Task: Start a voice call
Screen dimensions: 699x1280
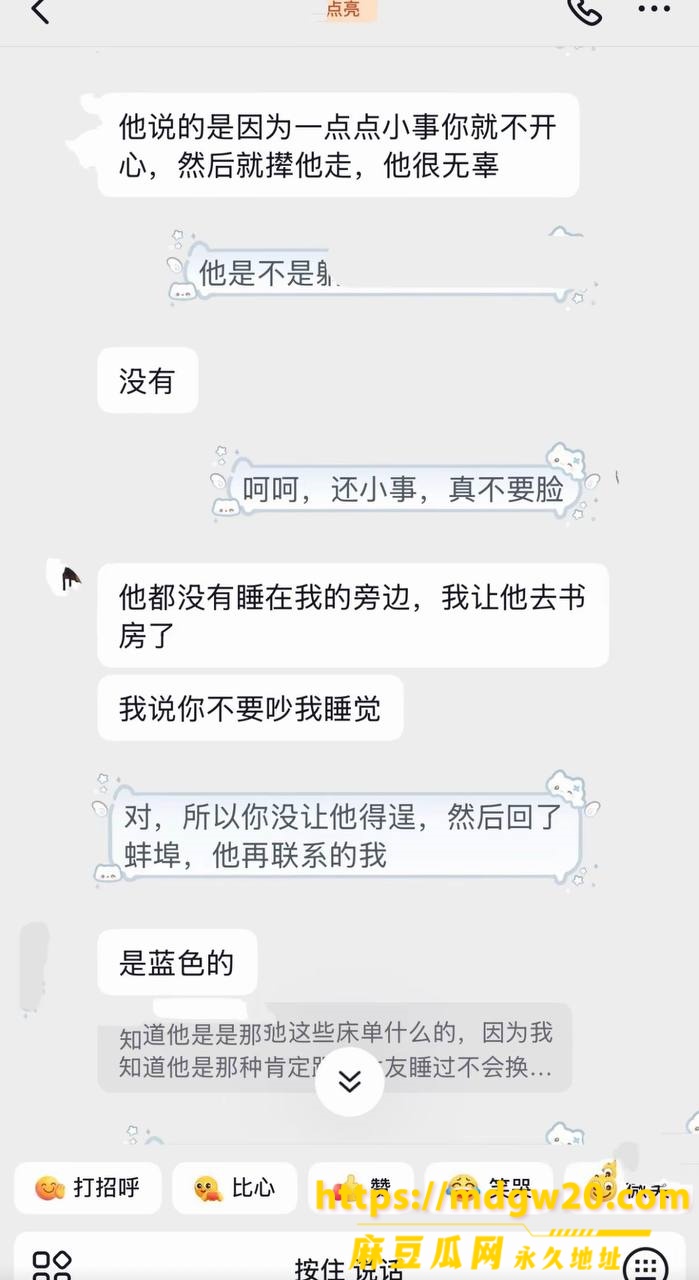Action: coord(583,10)
